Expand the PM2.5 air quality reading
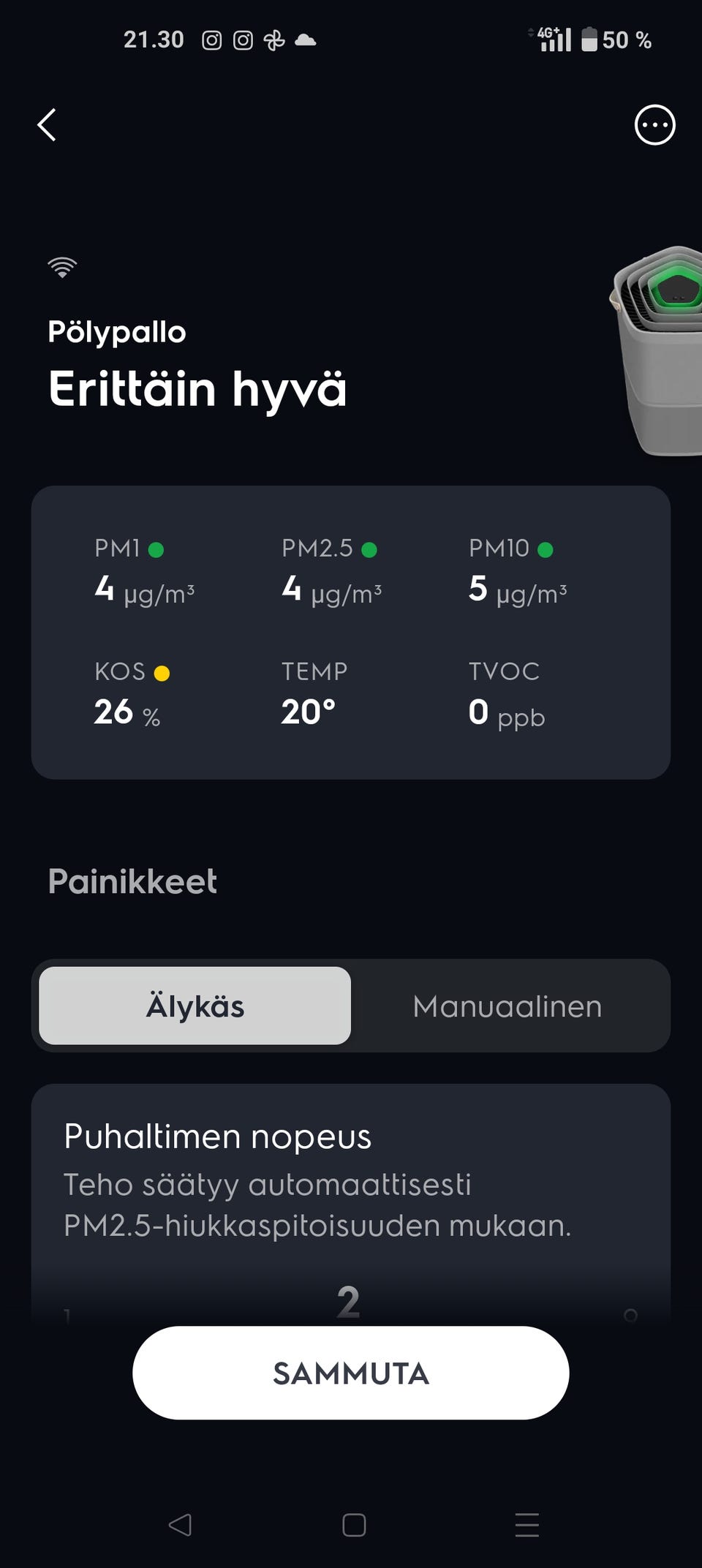This screenshot has height=1568, width=702. point(331,570)
